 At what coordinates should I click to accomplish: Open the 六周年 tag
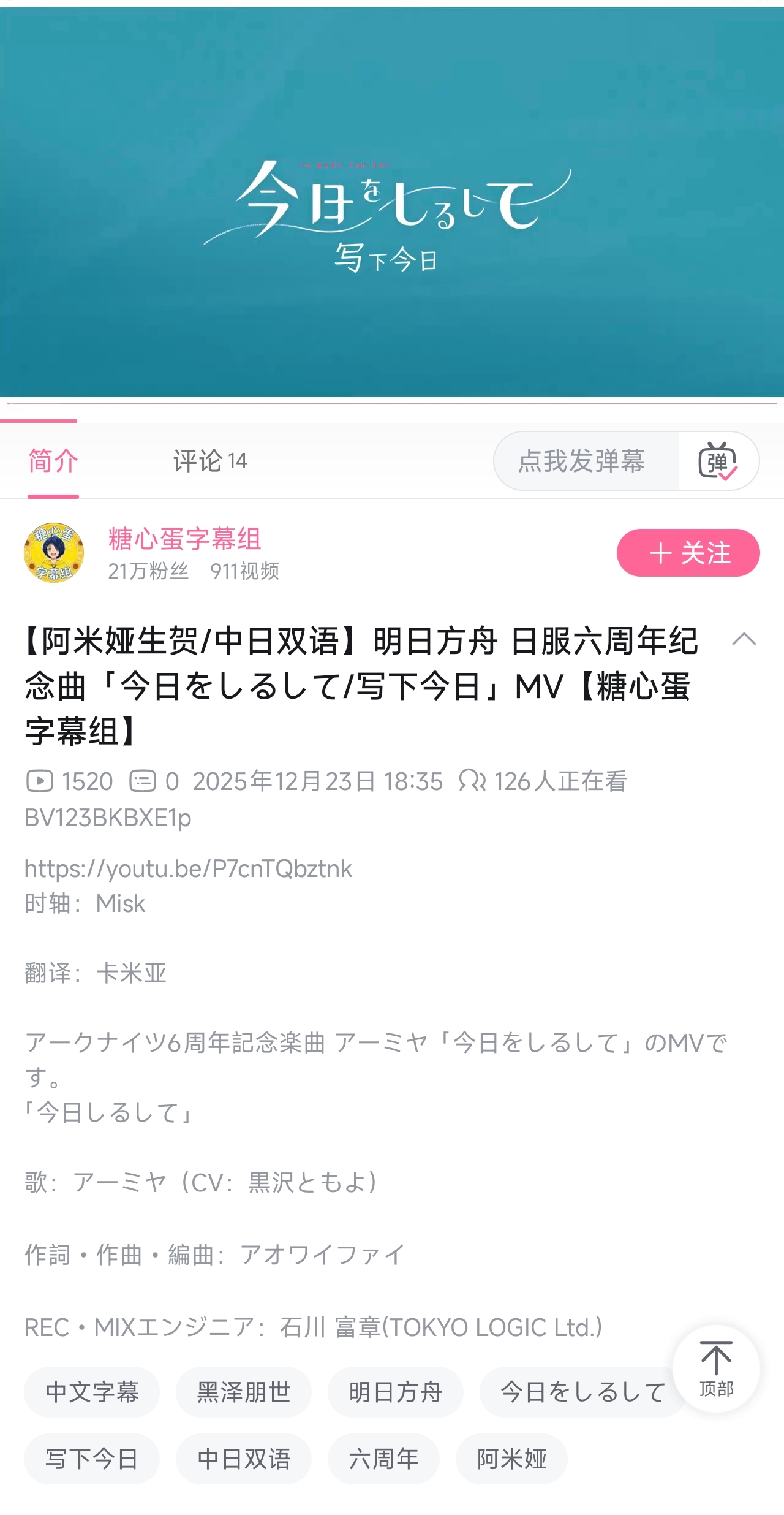(x=383, y=1459)
